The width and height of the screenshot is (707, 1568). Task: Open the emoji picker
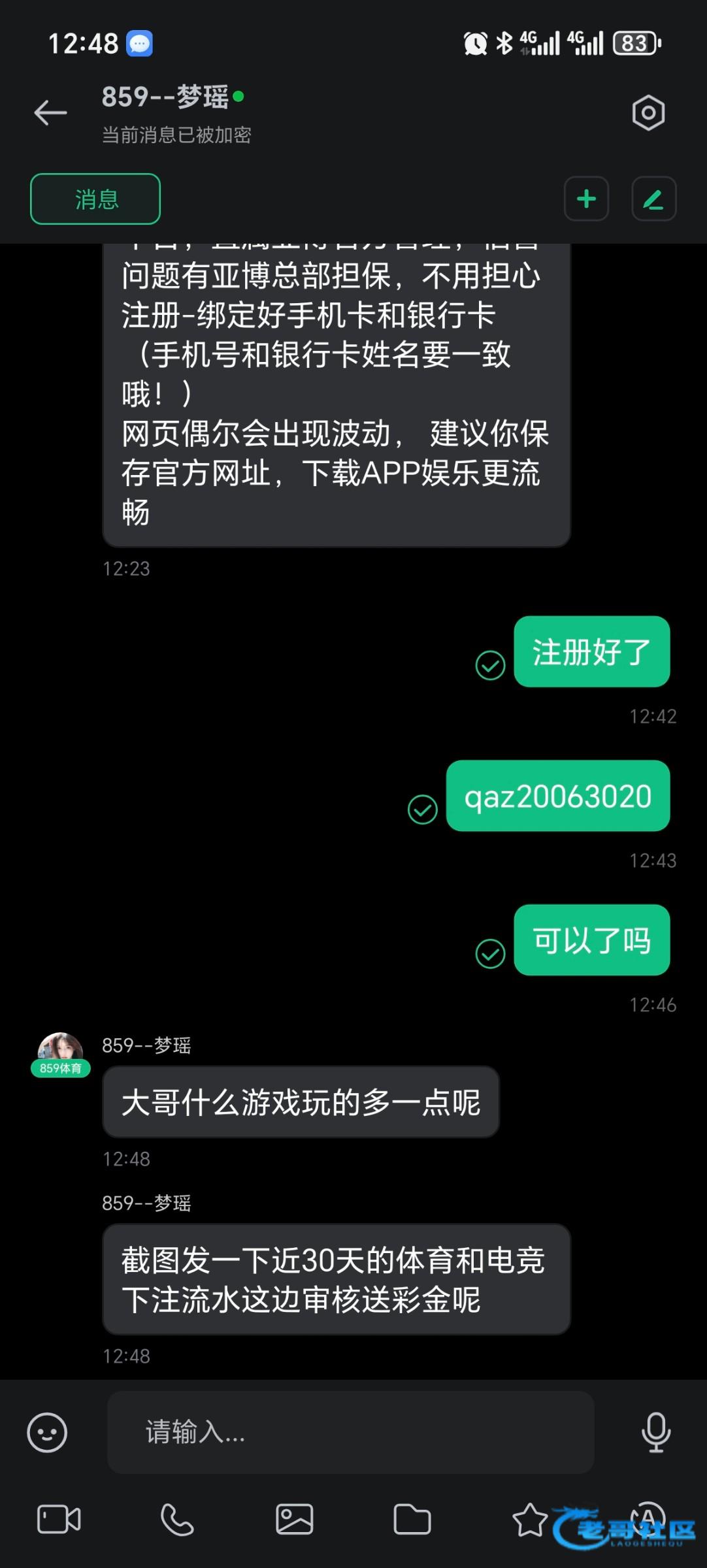coord(47,1433)
